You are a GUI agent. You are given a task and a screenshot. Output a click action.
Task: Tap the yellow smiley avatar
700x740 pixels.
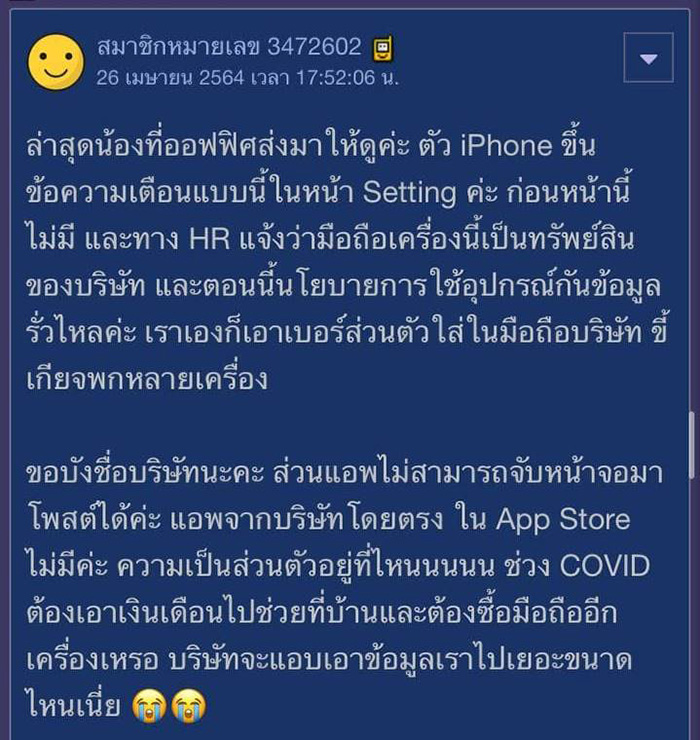[56, 61]
